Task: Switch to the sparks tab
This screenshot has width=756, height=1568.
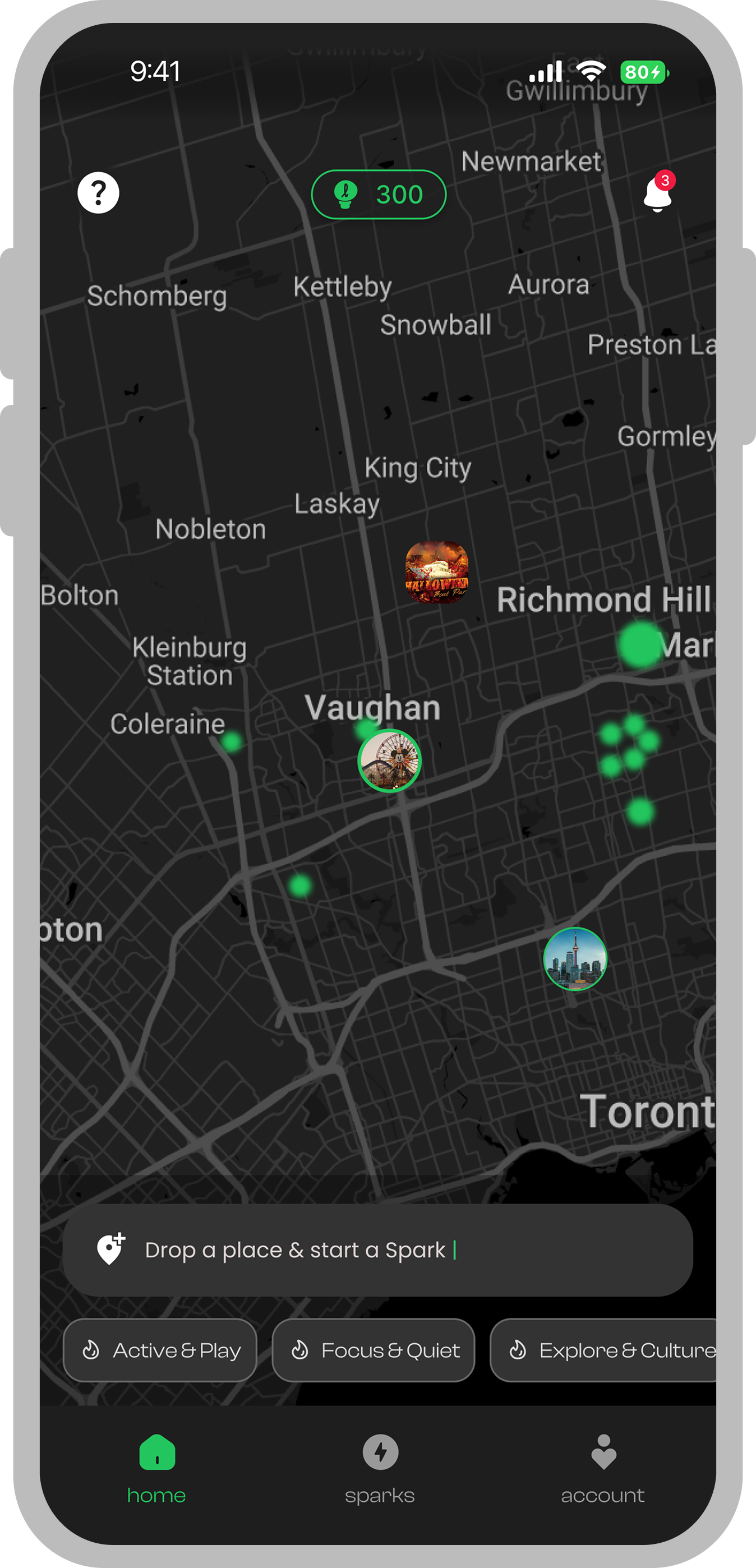Action: 380,1468
